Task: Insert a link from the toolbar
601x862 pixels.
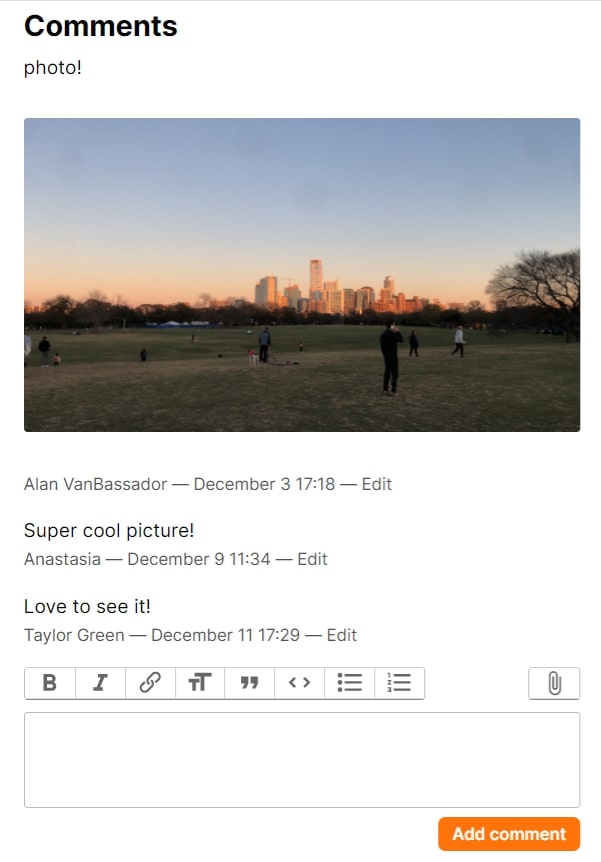Action: click(x=150, y=683)
